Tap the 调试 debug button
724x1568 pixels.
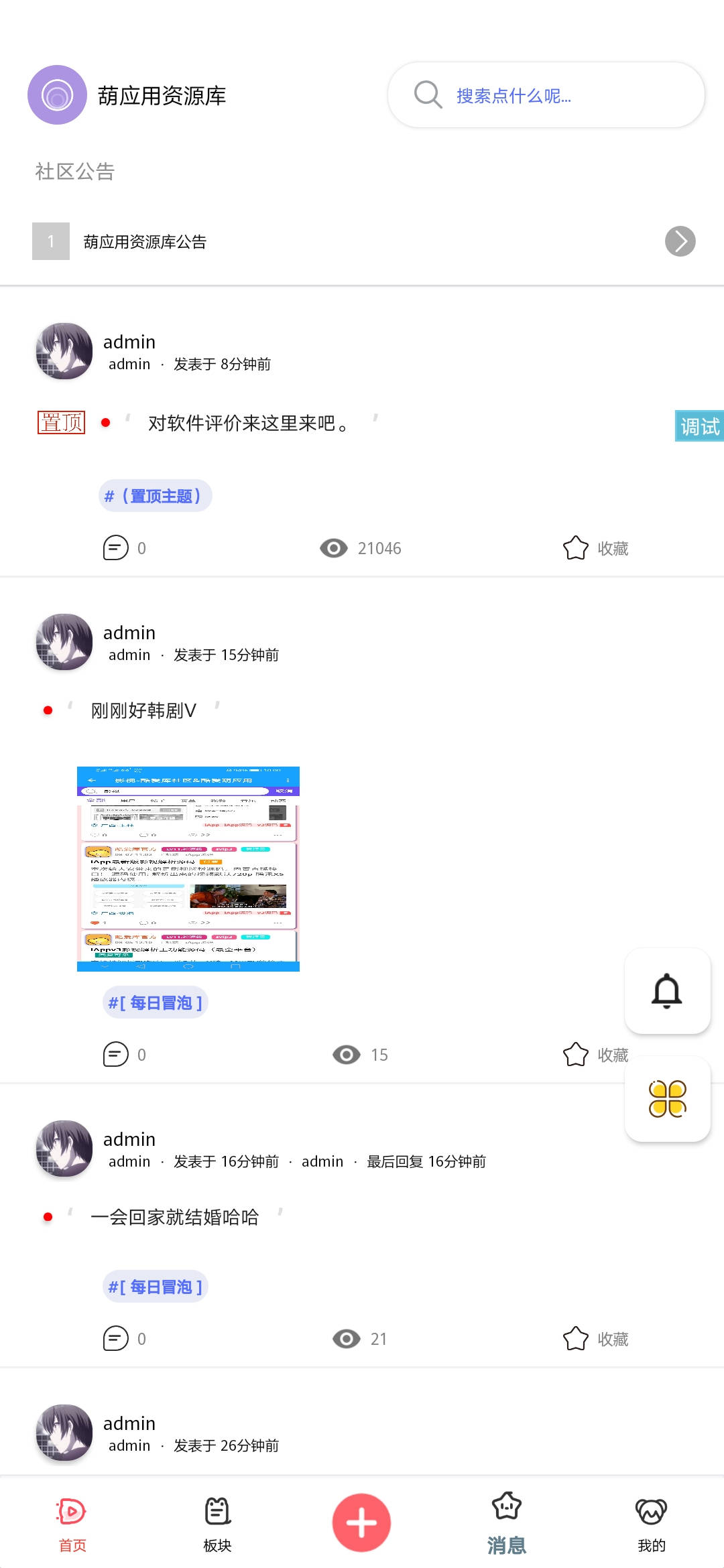699,426
